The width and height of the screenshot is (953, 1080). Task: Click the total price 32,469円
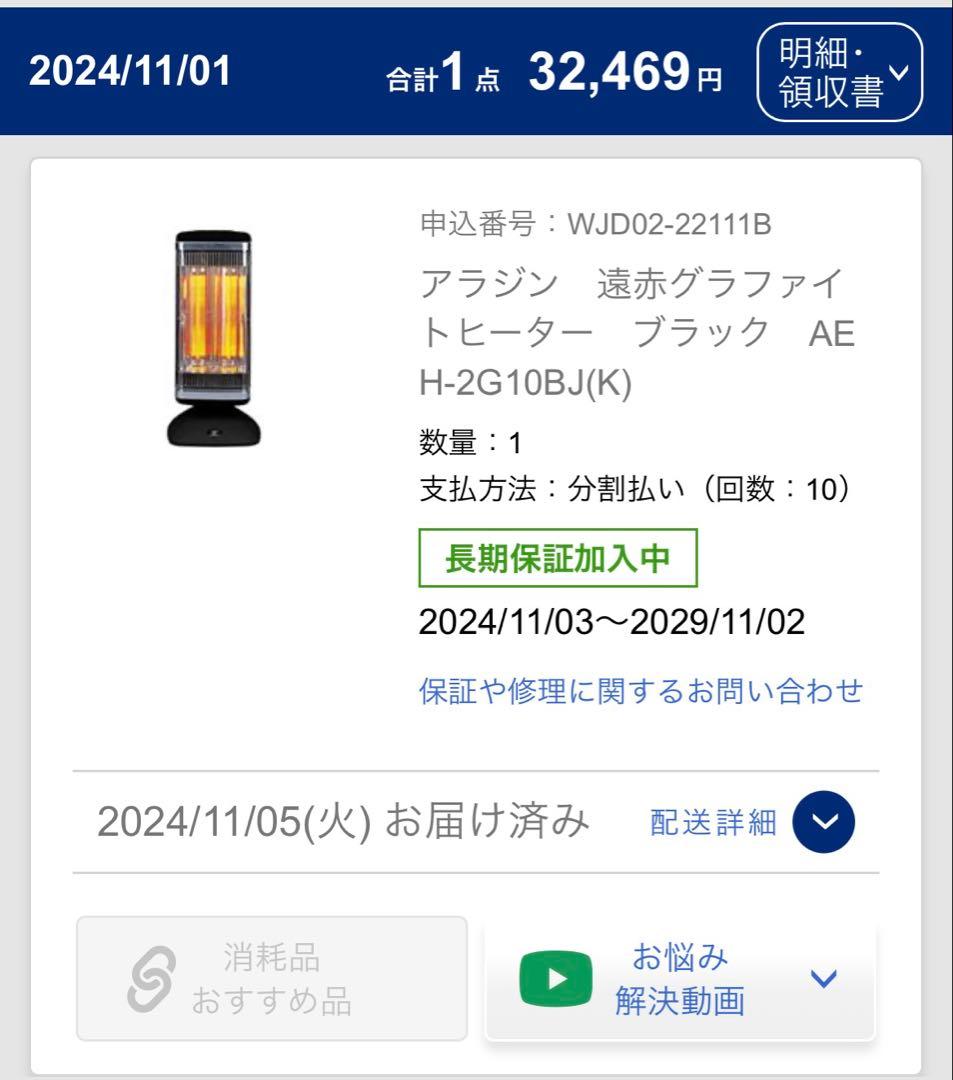point(619,72)
